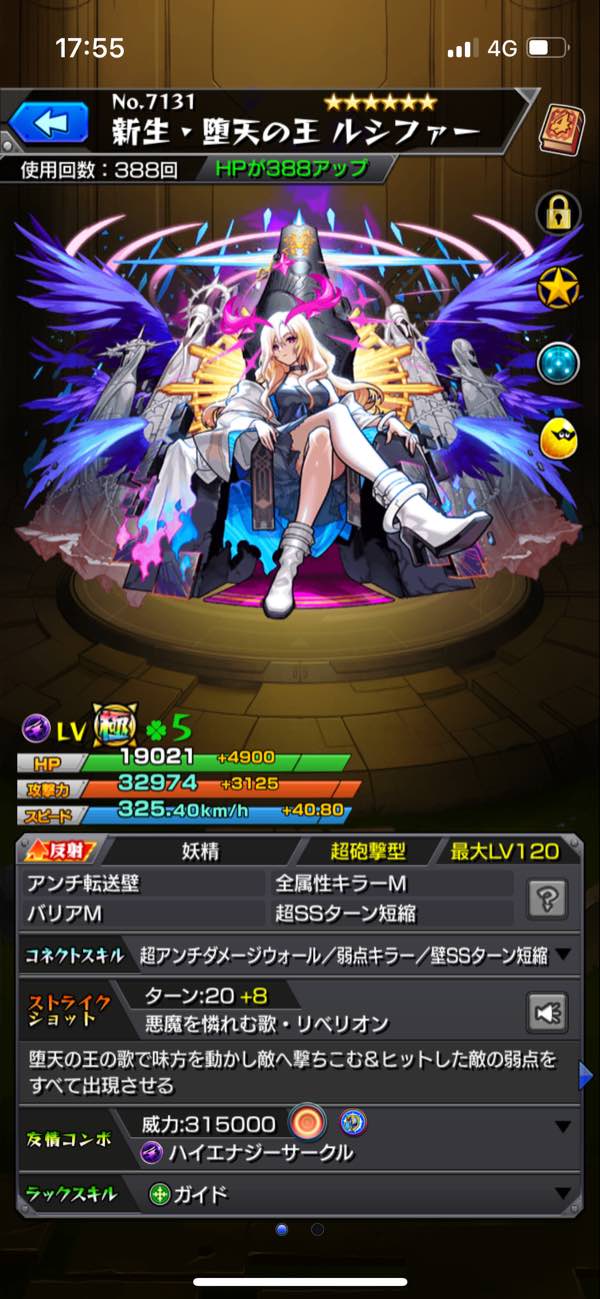Tap the yellow egg icon
The width and height of the screenshot is (600, 1299).
(x=559, y=437)
